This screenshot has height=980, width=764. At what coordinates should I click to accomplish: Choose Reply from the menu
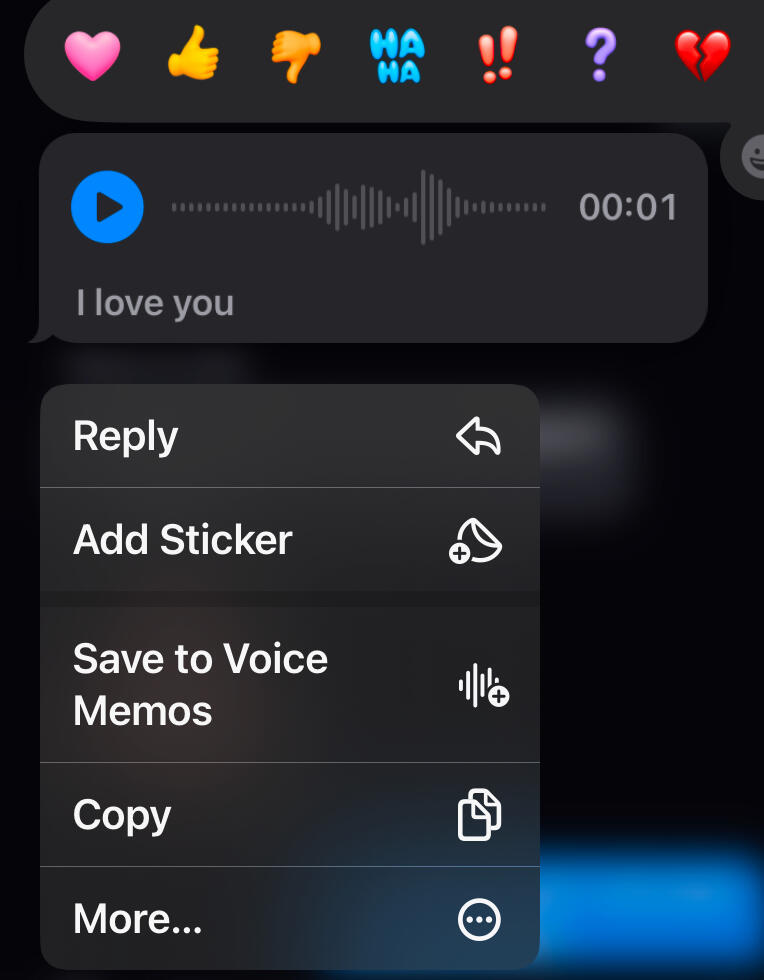click(x=290, y=437)
